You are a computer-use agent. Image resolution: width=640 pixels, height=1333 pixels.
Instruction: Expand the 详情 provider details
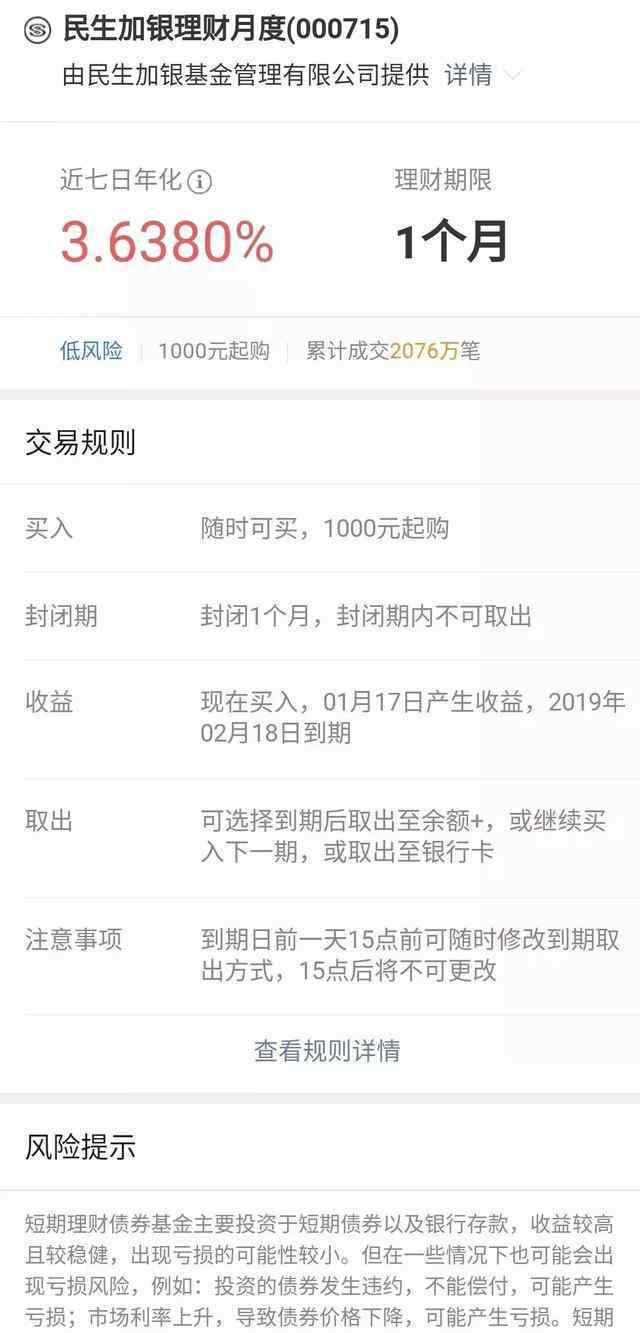[482, 76]
